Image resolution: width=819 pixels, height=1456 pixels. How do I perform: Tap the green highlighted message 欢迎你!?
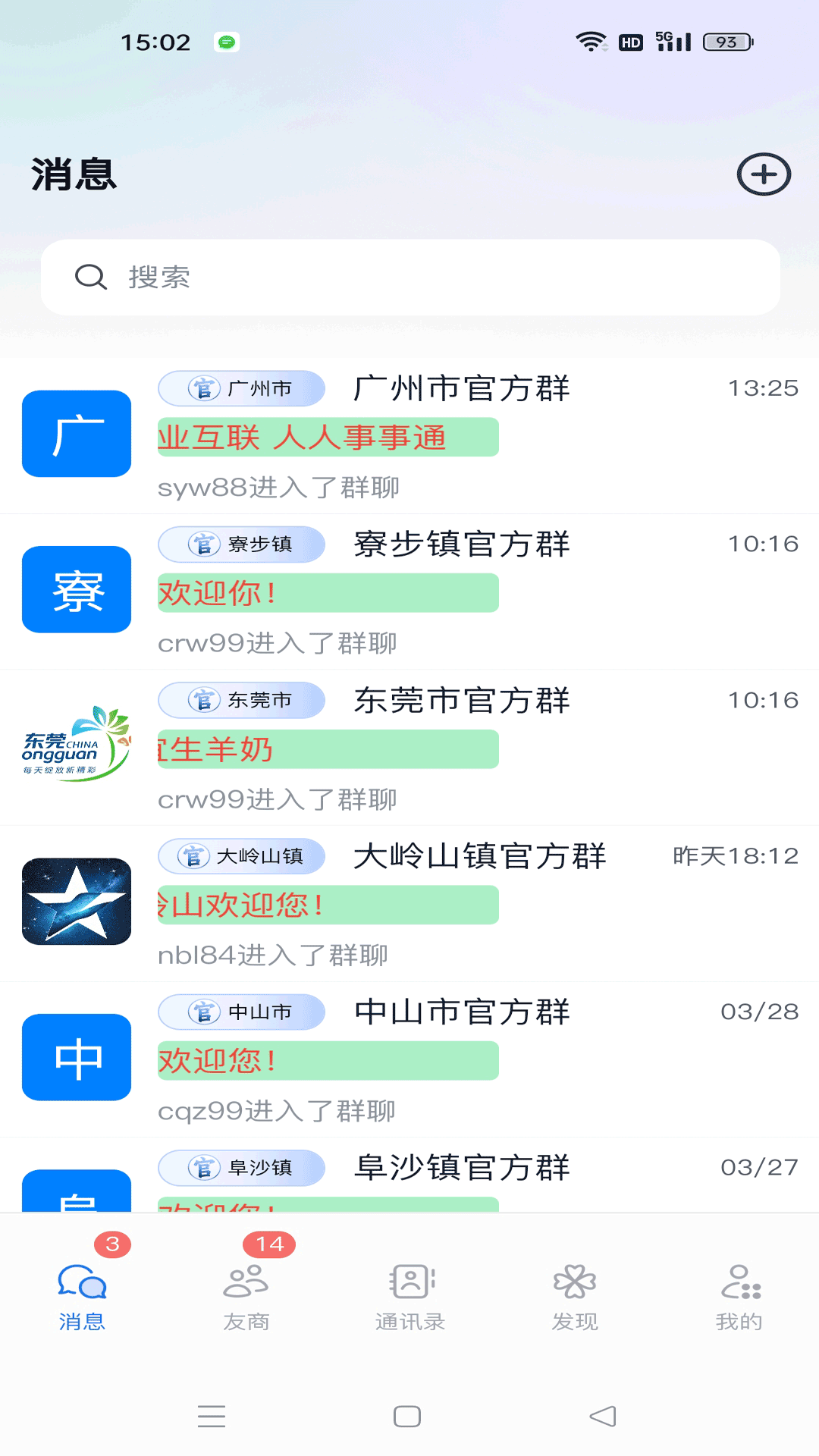326,594
